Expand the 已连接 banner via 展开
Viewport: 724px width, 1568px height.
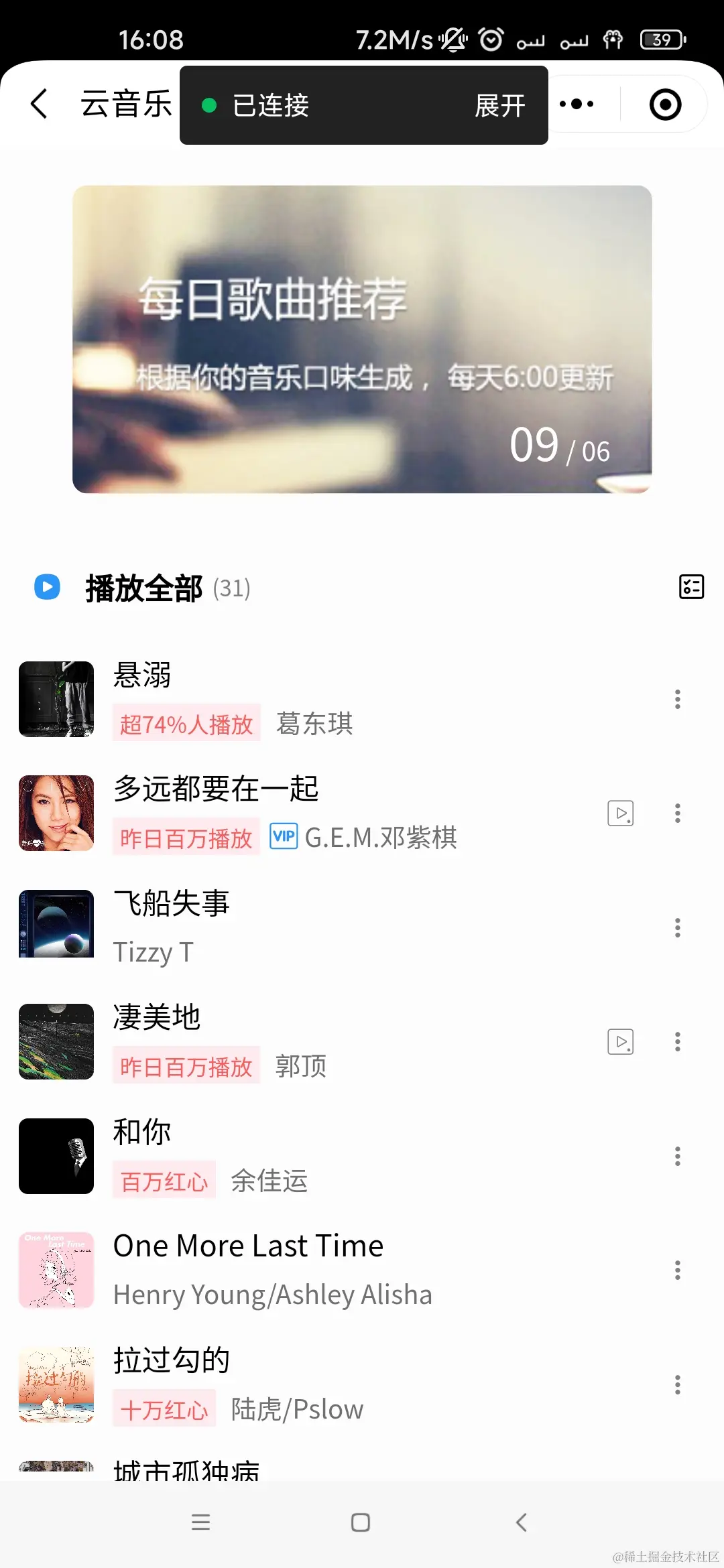(x=499, y=106)
